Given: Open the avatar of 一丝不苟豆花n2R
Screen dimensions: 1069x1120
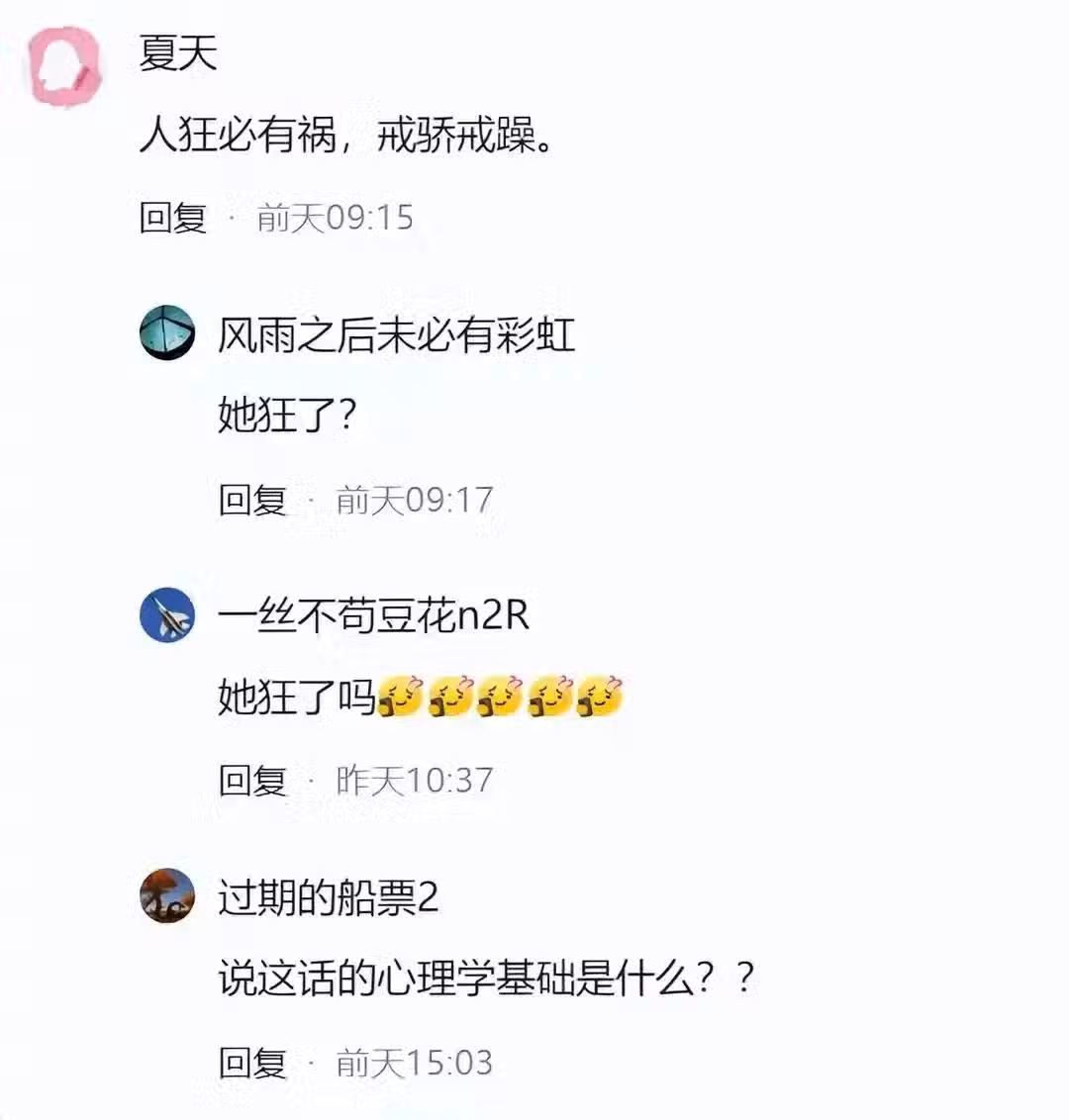Looking at the screenshot, I should [x=166, y=614].
